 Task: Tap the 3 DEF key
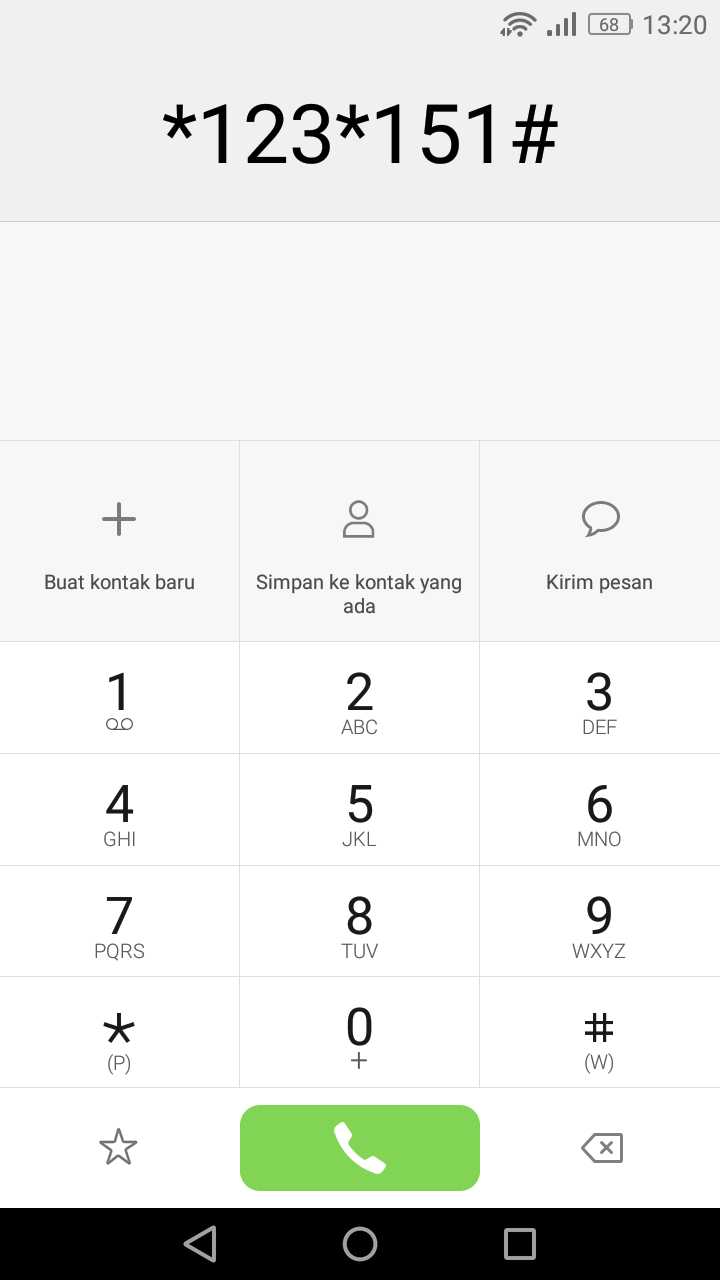[599, 698]
